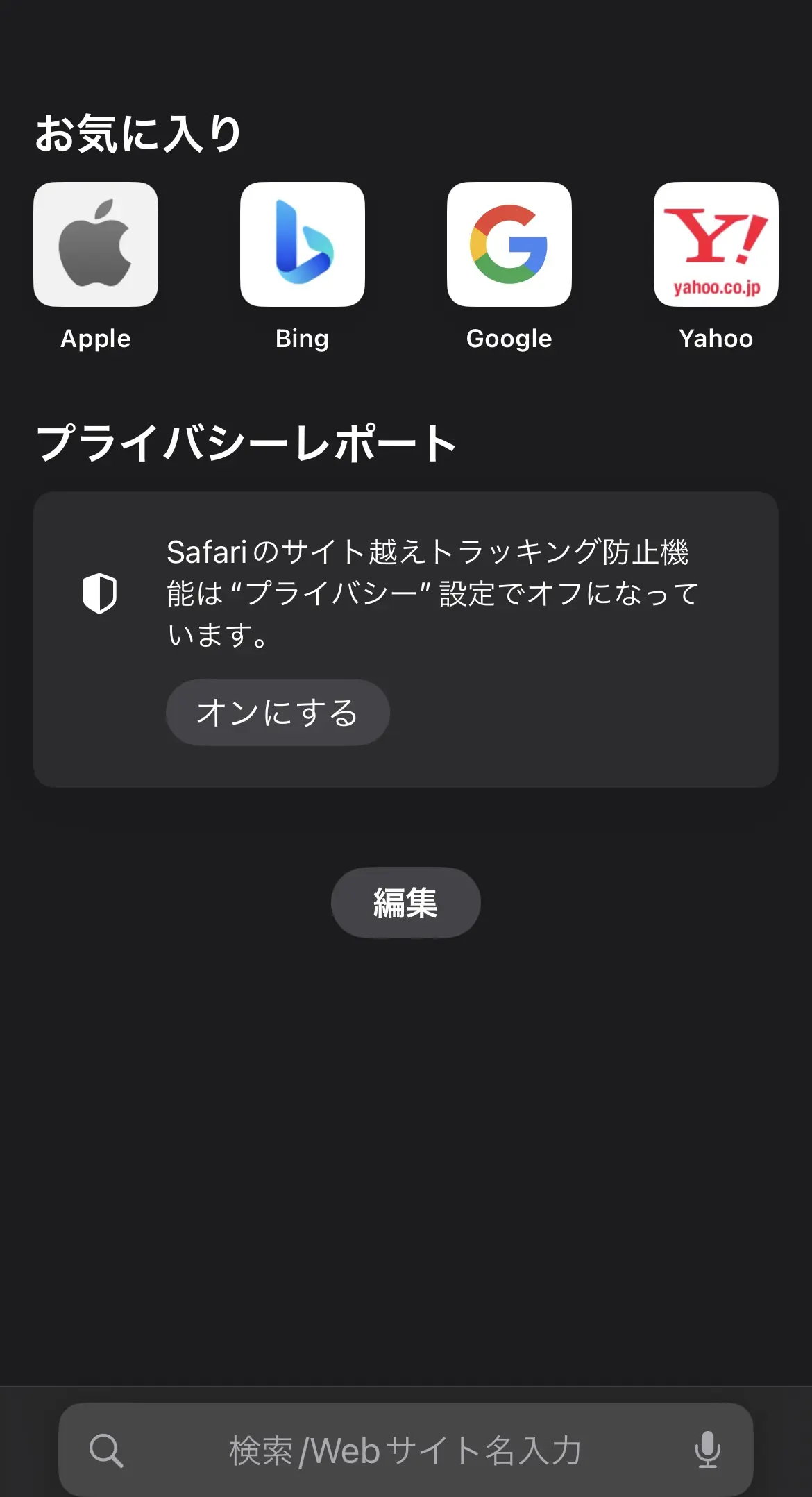Image resolution: width=812 pixels, height=1497 pixels.
Task: Click the Bing text label
Action: click(302, 339)
